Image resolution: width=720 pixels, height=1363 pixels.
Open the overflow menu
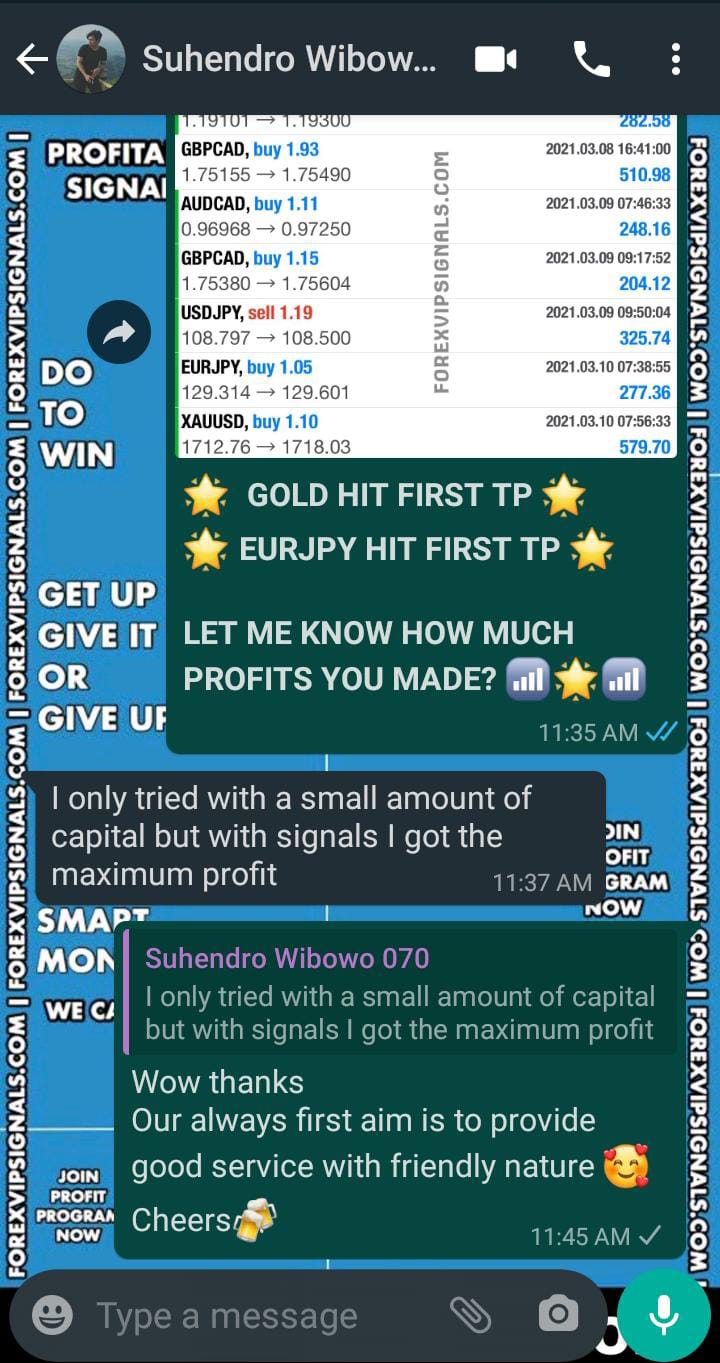pos(676,60)
